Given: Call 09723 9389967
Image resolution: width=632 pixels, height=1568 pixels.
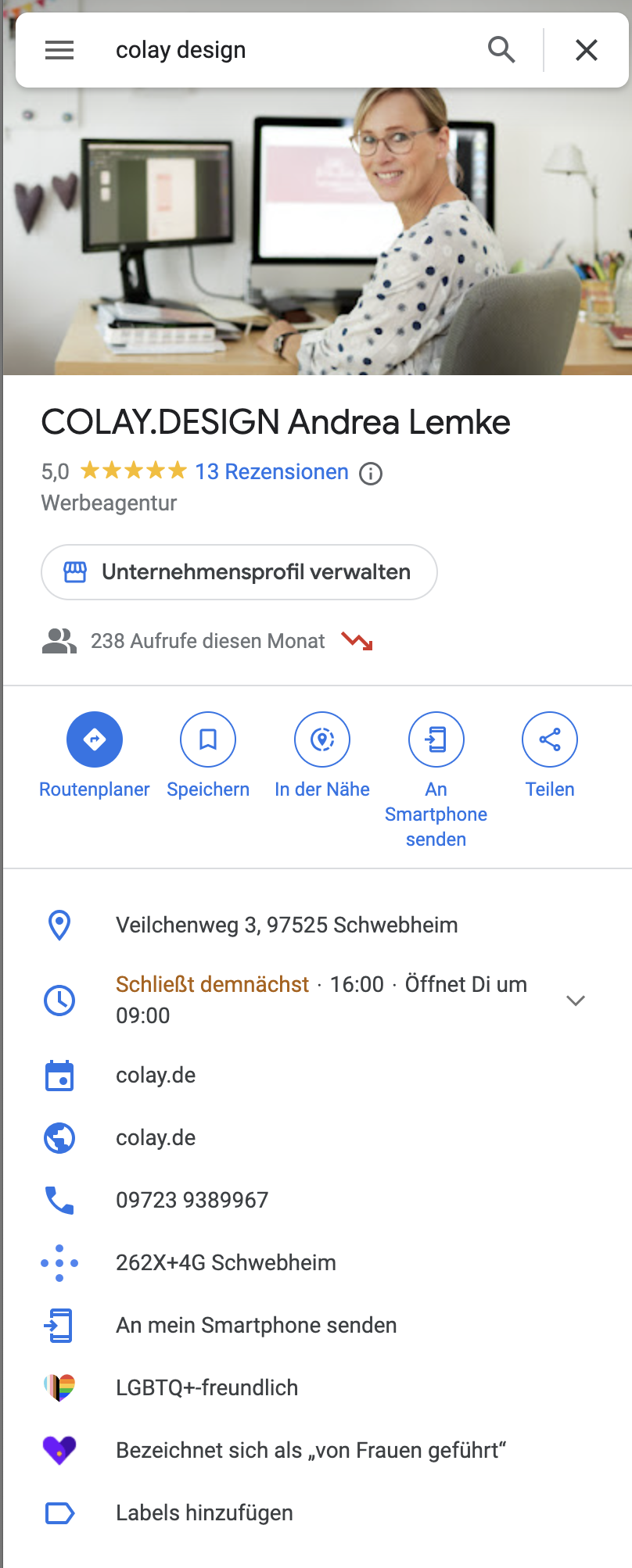Looking at the screenshot, I should coord(192,1201).
